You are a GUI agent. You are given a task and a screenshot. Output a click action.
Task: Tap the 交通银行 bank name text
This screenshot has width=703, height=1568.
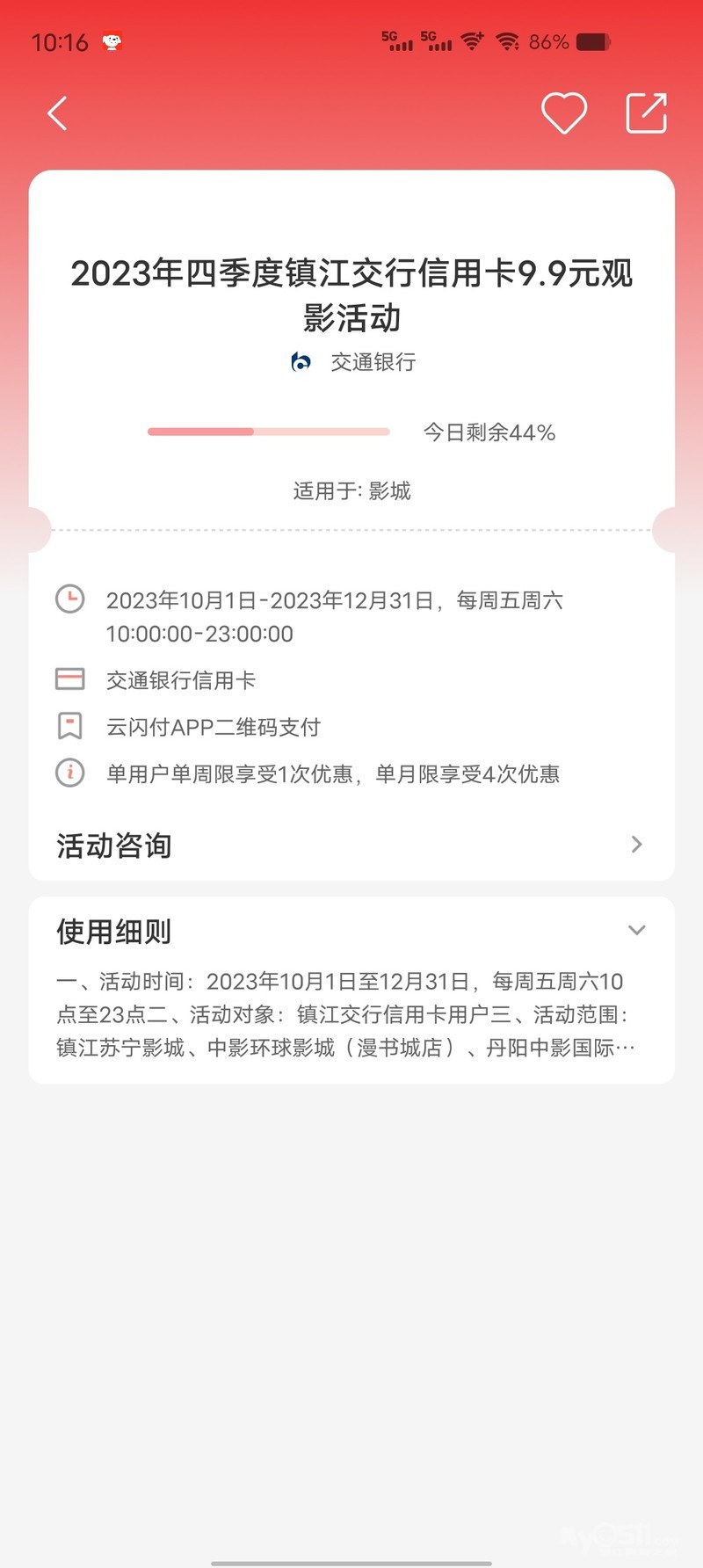373,362
